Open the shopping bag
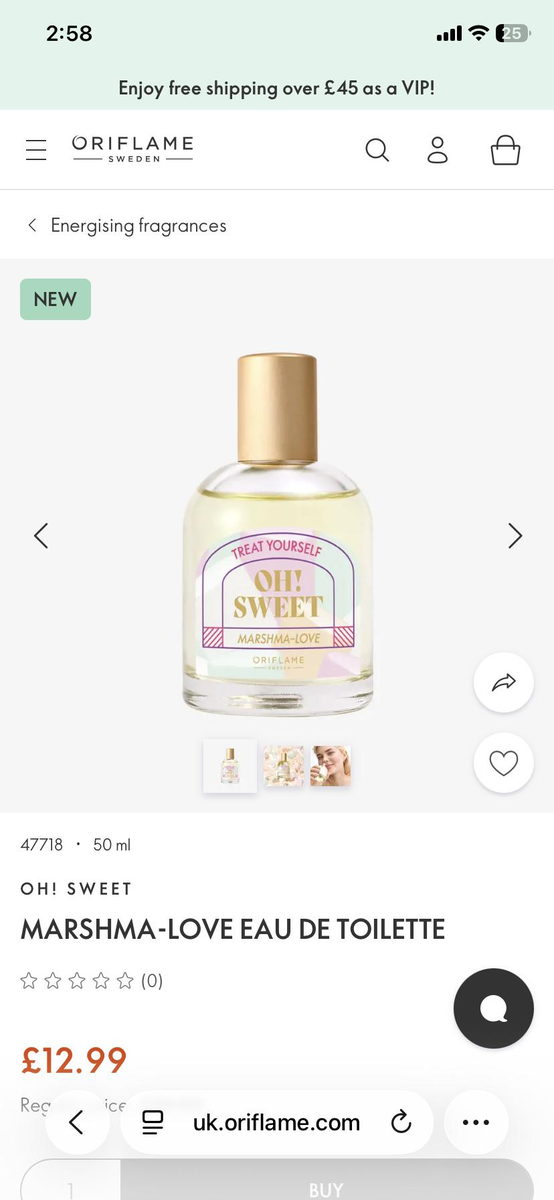Screen dimensions: 554x1200 pyautogui.click(x=505, y=150)
